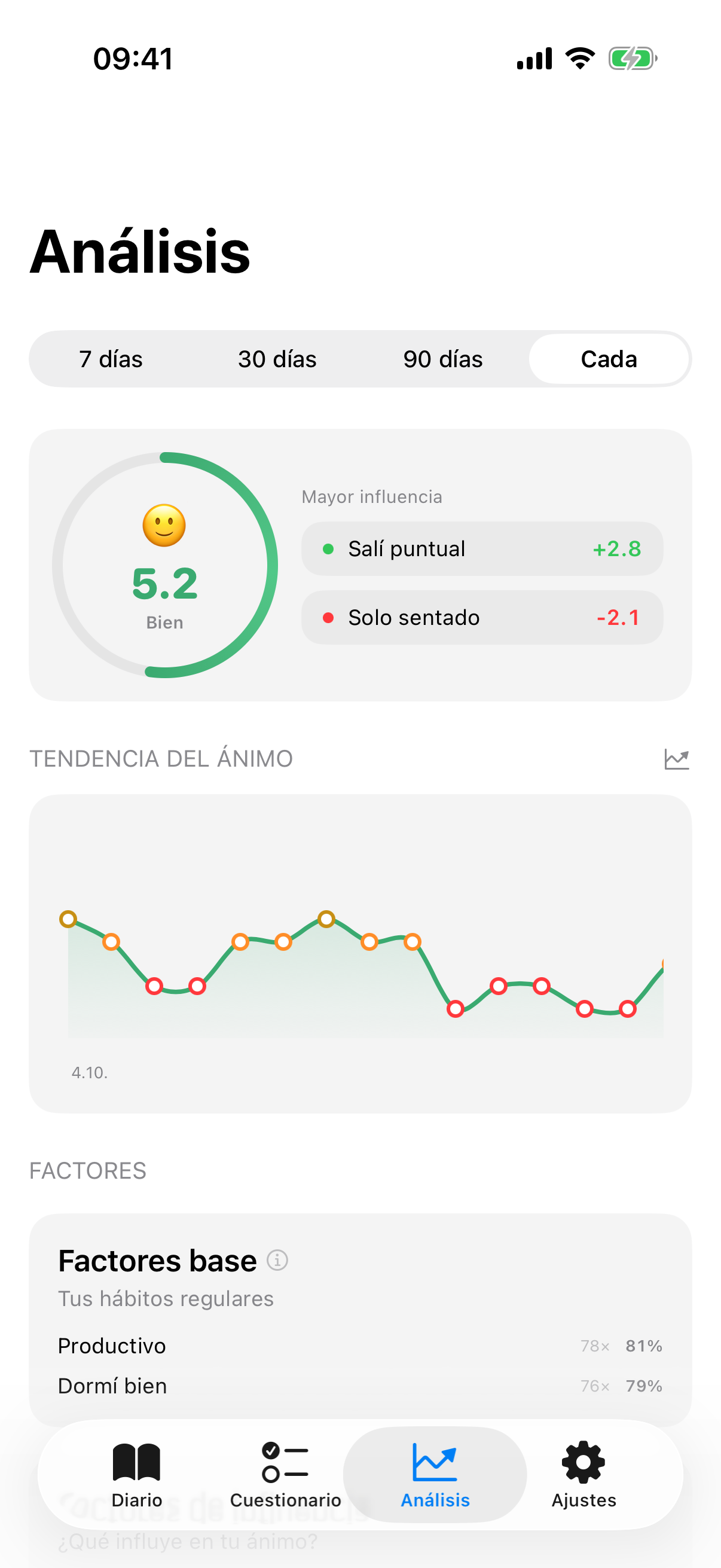Click the red dot beside Solo sentado

(x=329, y=618)
